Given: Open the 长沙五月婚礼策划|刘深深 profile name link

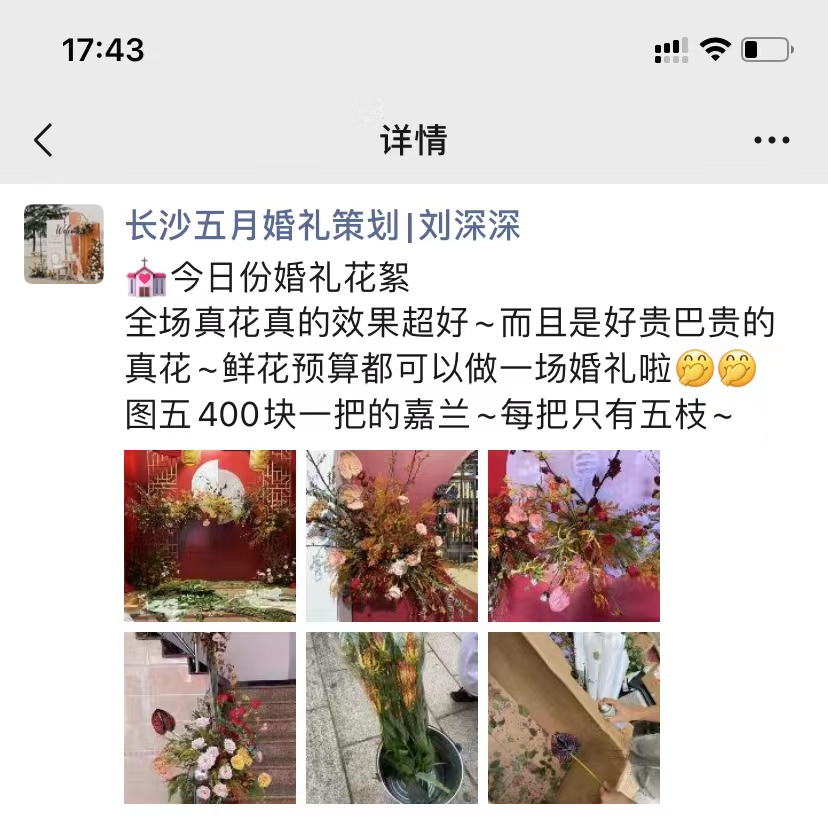Looking at the screenshot, I should (x=322, y=226).
